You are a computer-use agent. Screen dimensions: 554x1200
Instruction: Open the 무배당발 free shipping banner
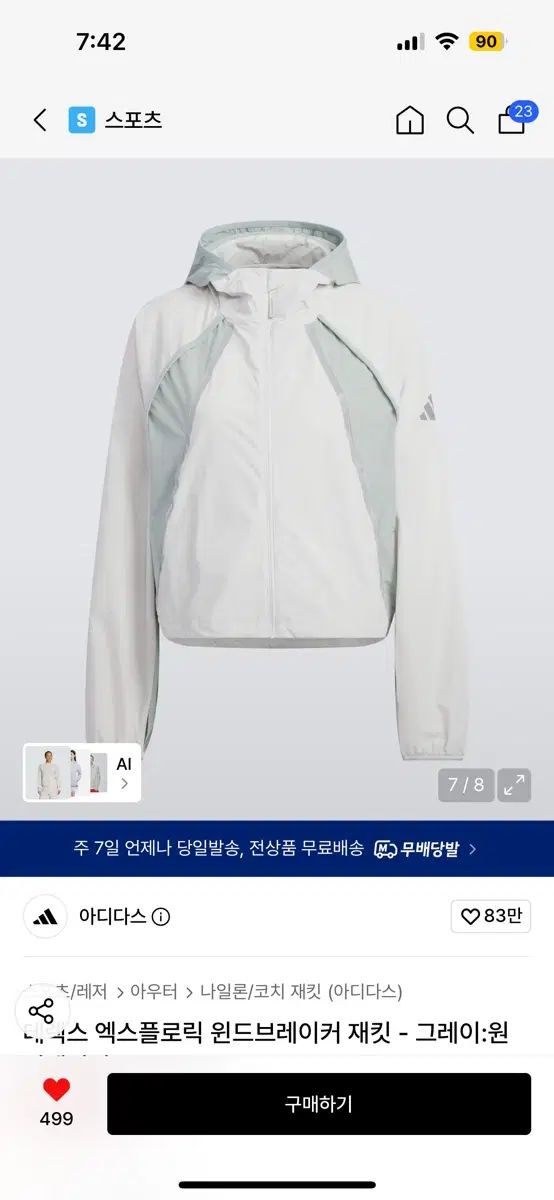[x=277, y=849]
